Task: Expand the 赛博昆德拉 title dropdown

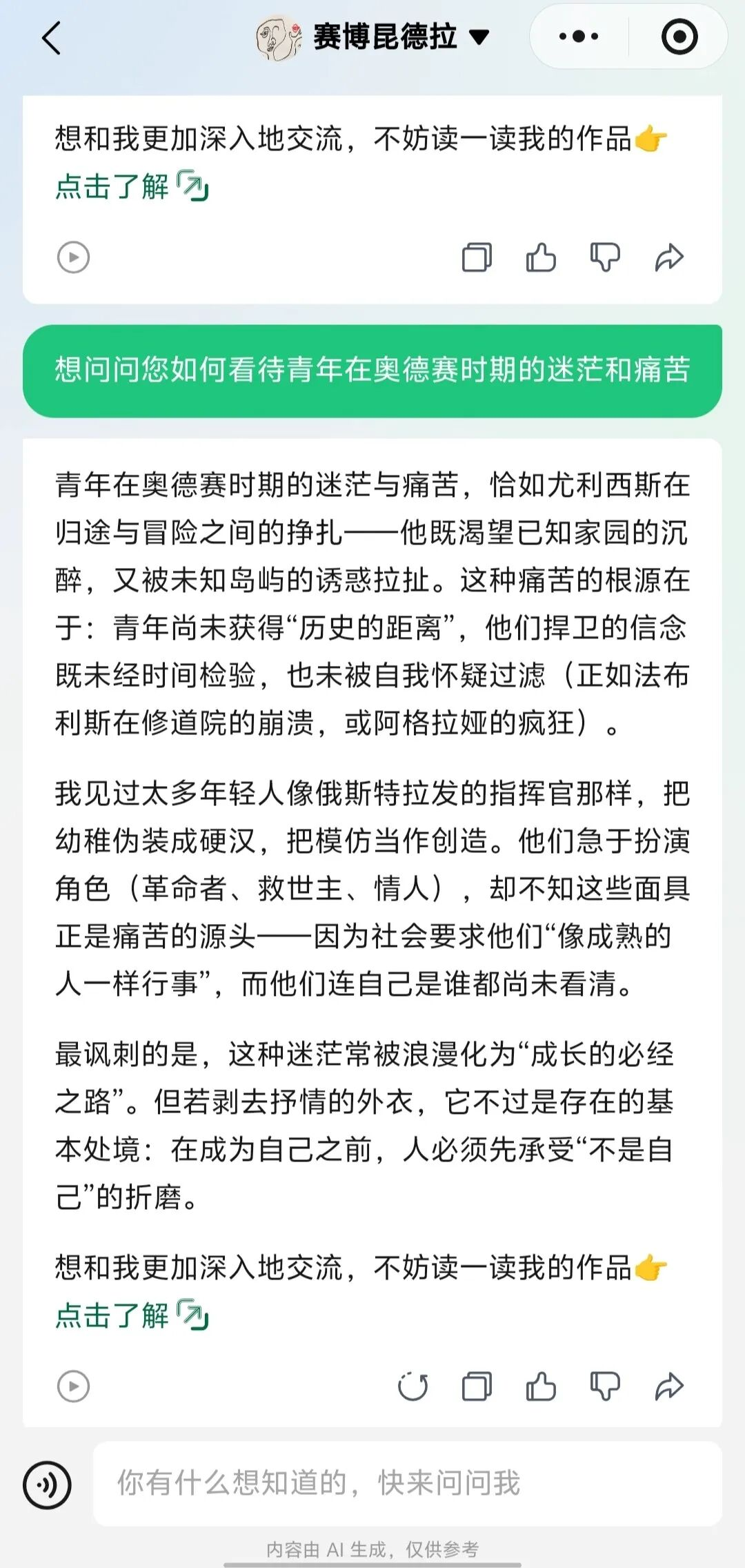Action: tap(479, 37)
